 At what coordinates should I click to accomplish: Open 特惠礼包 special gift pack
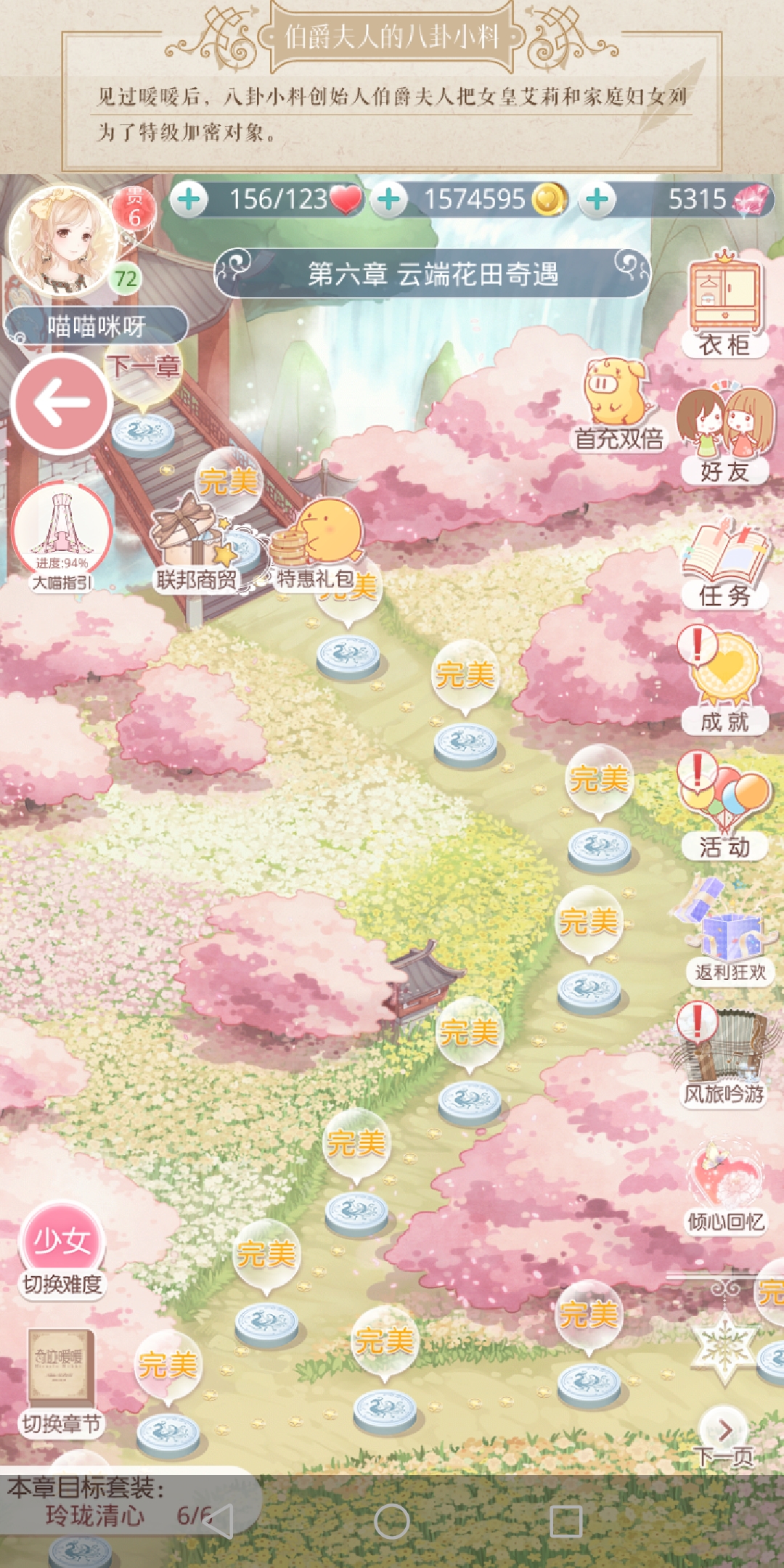pos(319,544)
